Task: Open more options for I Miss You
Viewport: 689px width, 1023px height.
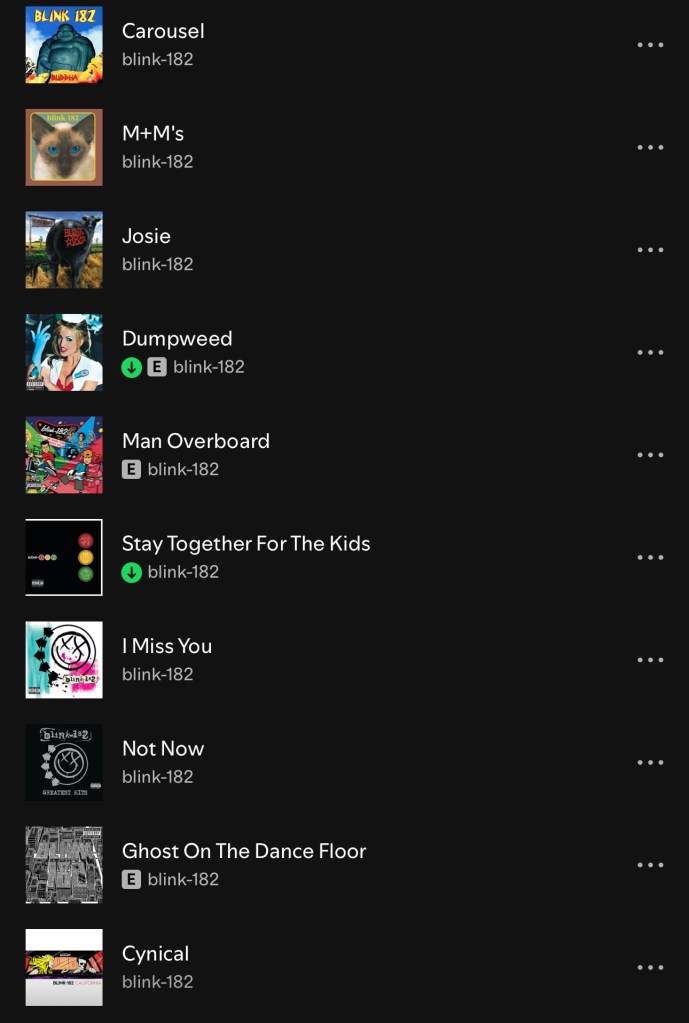Action: point(650,660)
